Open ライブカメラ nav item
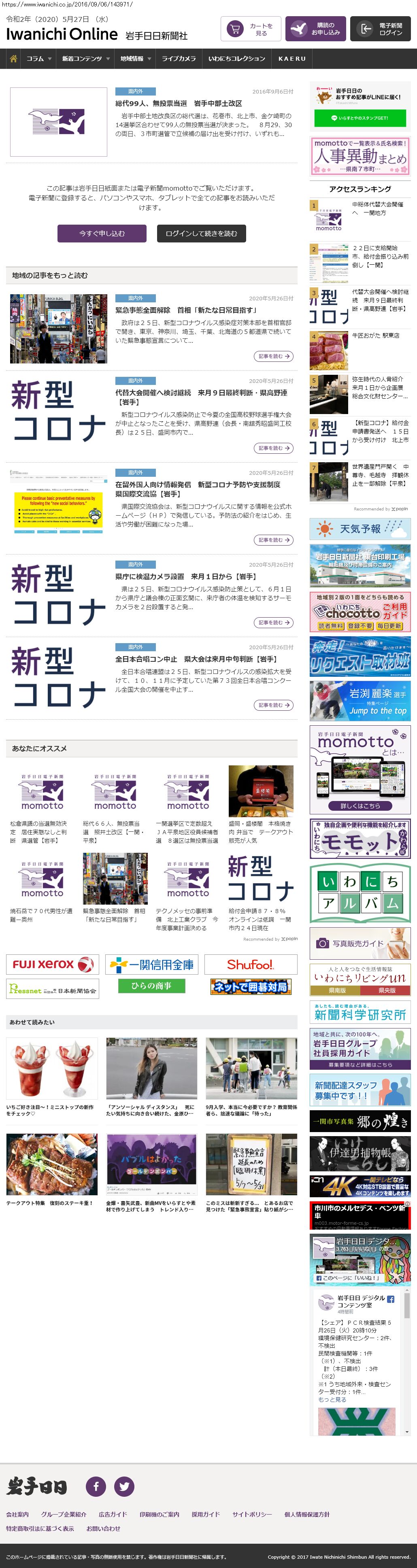 179,58
